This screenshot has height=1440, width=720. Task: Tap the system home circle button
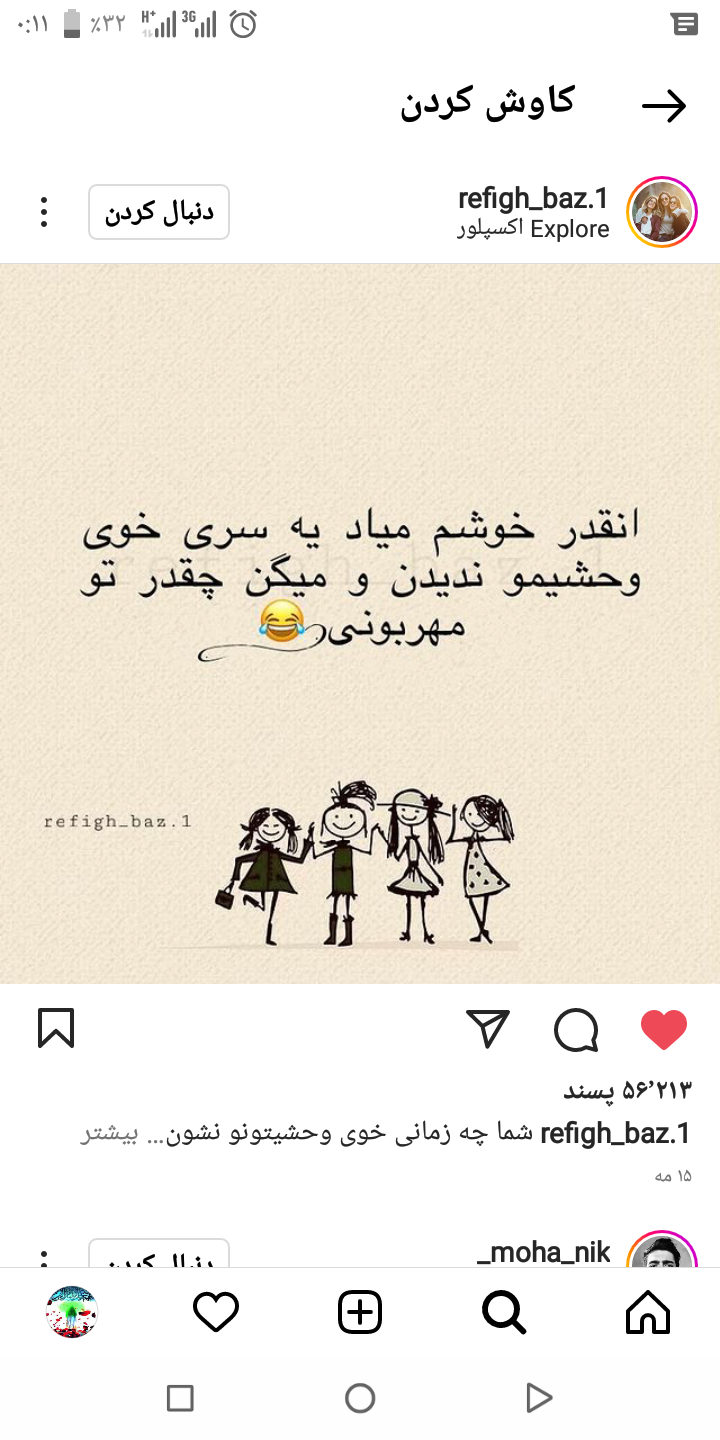tap(360, 1397)
